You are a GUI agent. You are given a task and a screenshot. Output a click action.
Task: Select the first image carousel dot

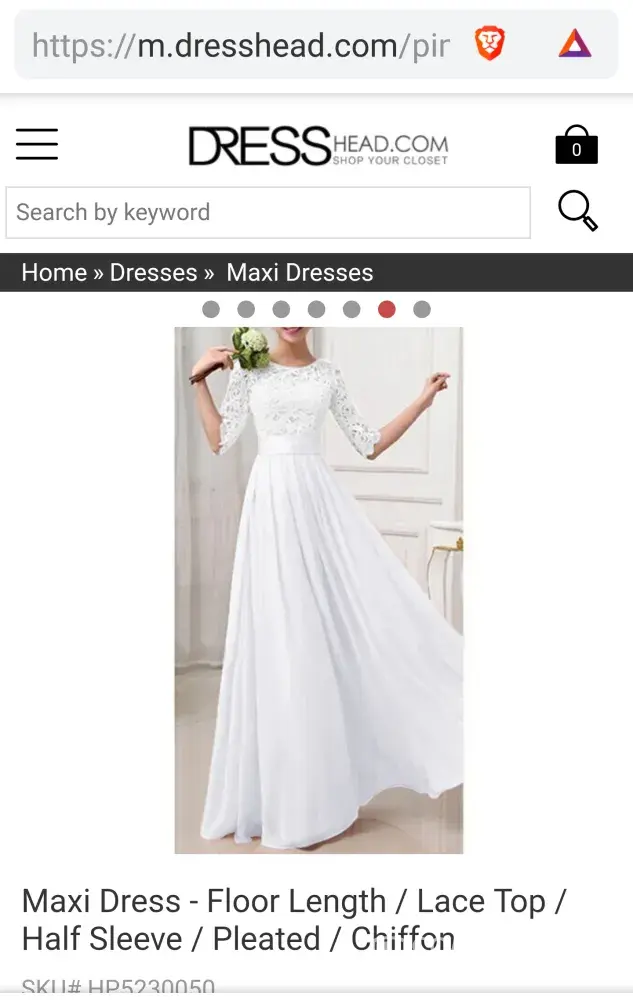211,309
